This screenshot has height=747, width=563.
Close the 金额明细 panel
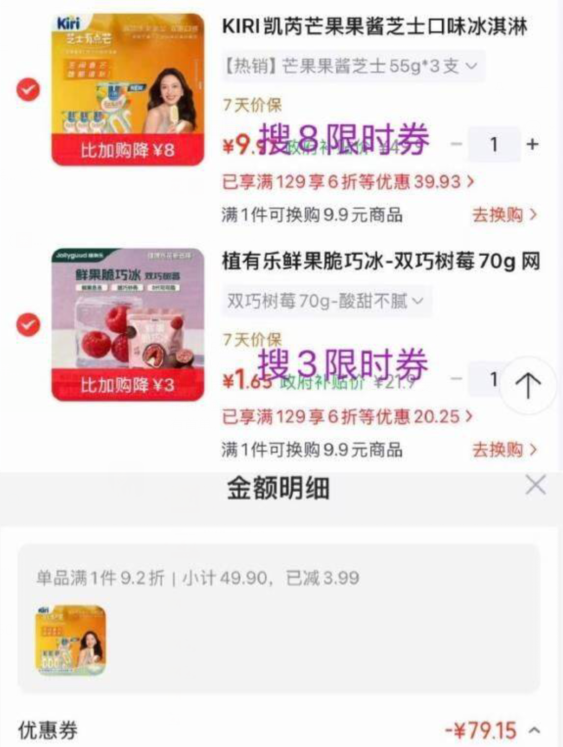[x=535, y=485]
